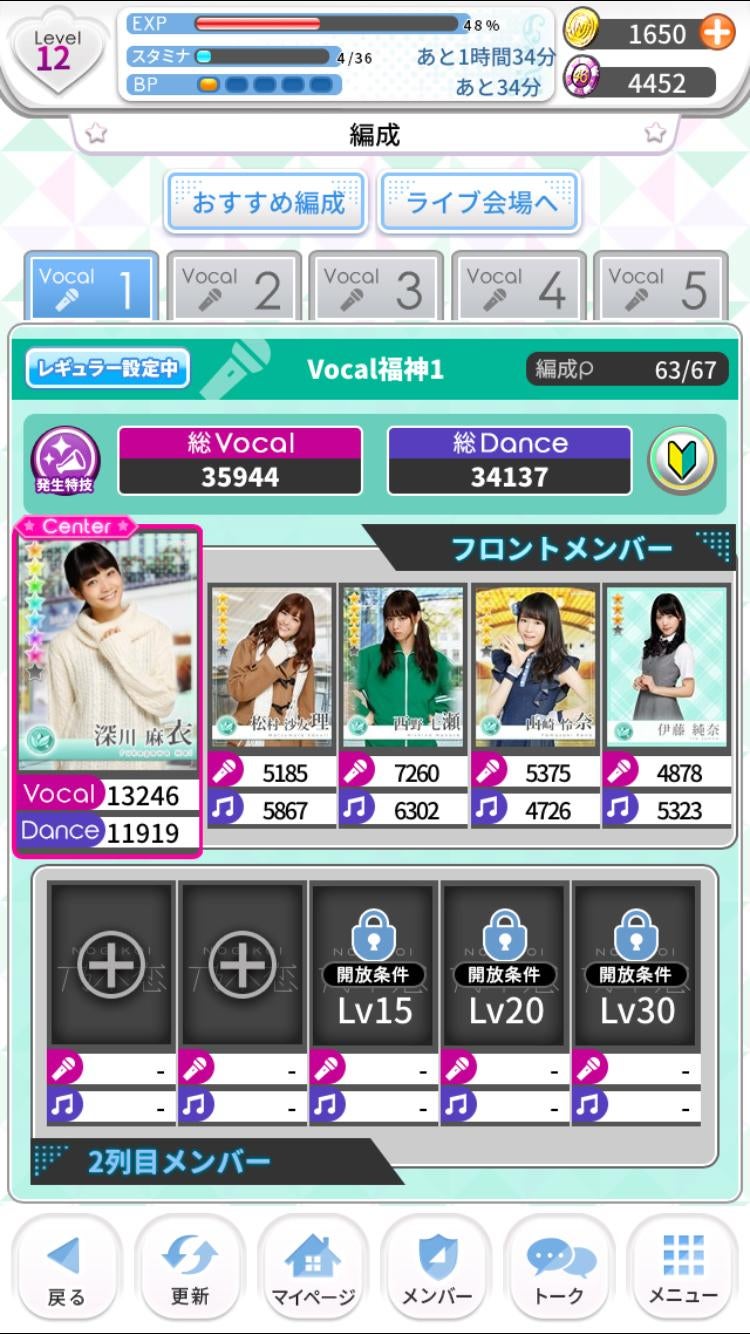Tap the beginner guide shield icon
This screenshot has height=1334, width=750.
pyautogui.click(x=682, y=461)
